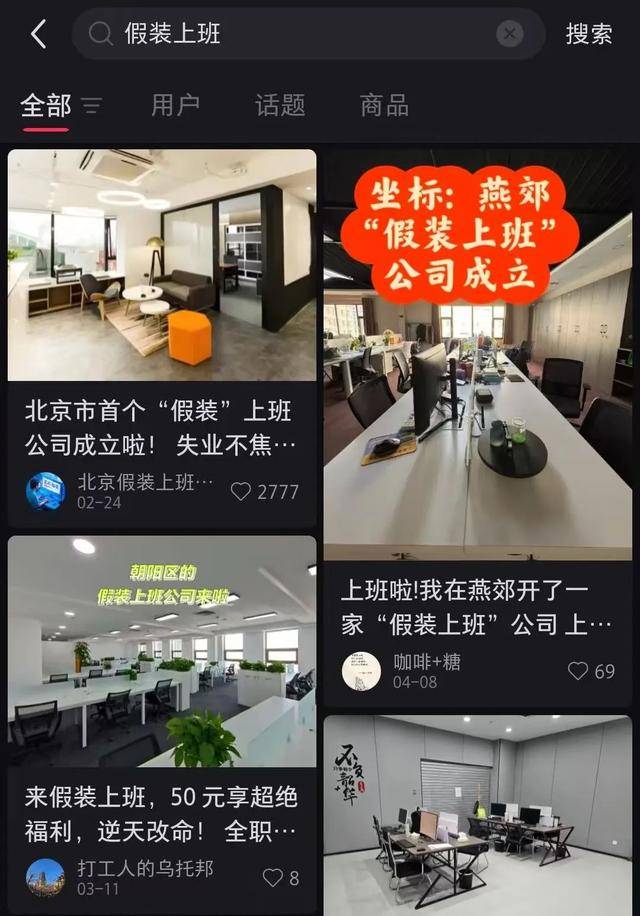Image resolution: width=640 pixels, height=916 pixels.
Task: Visit the 咖啡+糖 author profile
Action: [x=361, y=671]
